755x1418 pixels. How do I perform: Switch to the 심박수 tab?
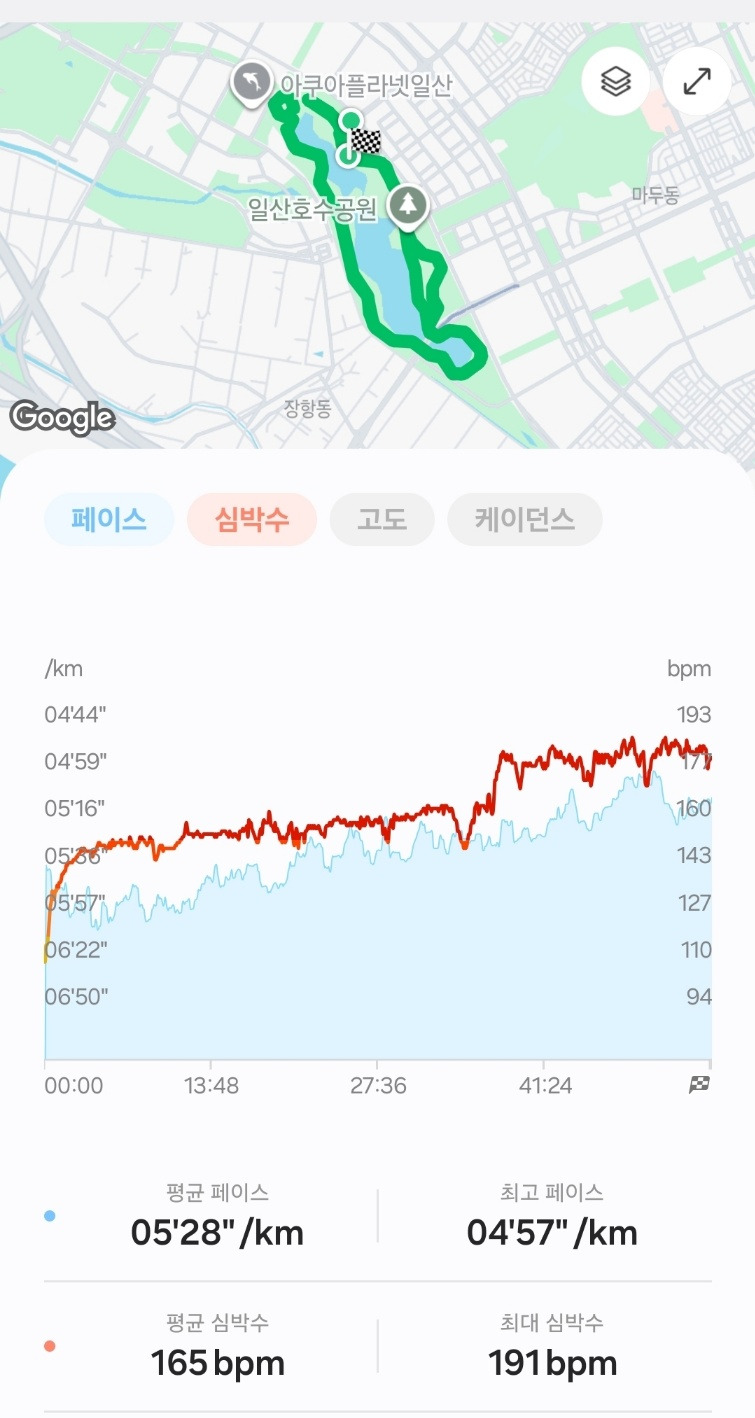click(x=251, y=519)
